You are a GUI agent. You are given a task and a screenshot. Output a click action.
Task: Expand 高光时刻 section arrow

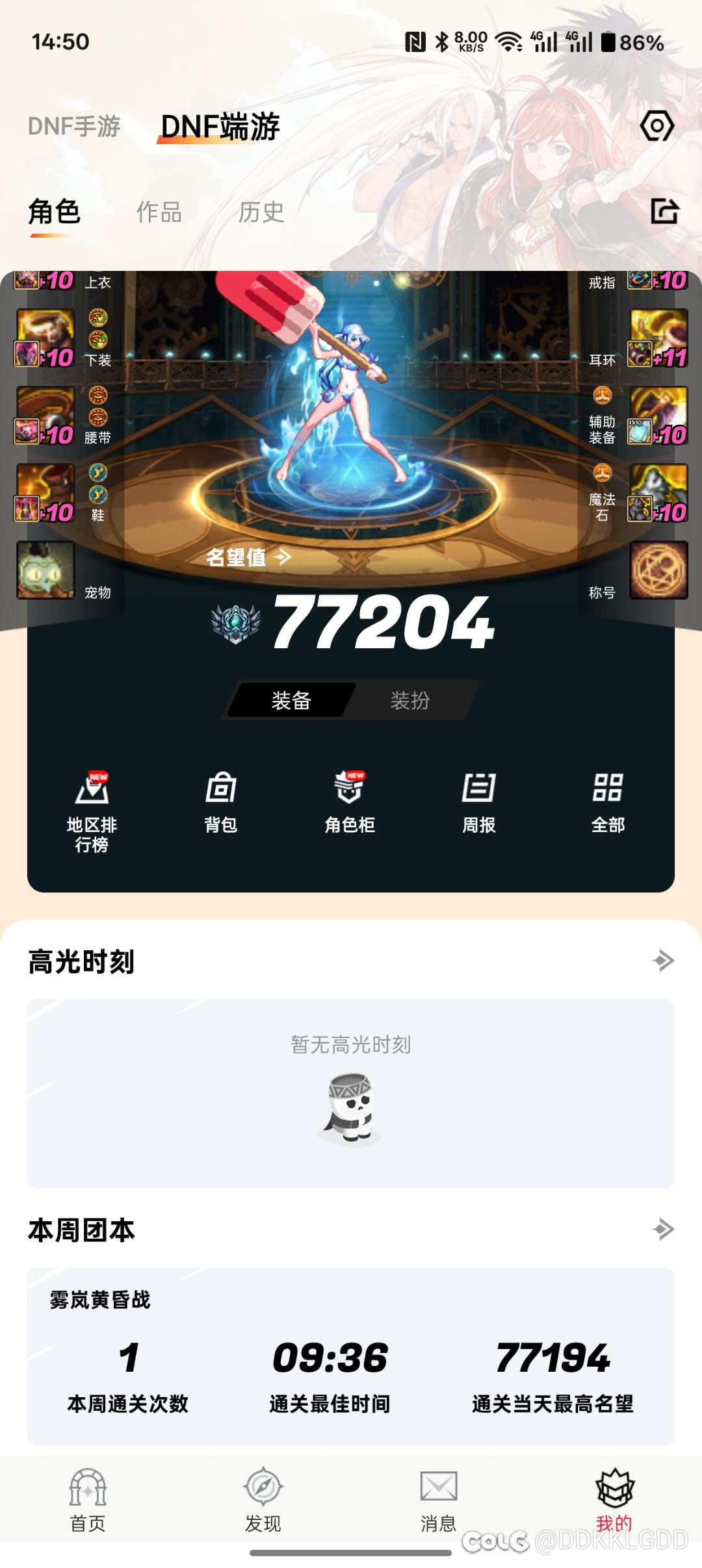point(663,961)
